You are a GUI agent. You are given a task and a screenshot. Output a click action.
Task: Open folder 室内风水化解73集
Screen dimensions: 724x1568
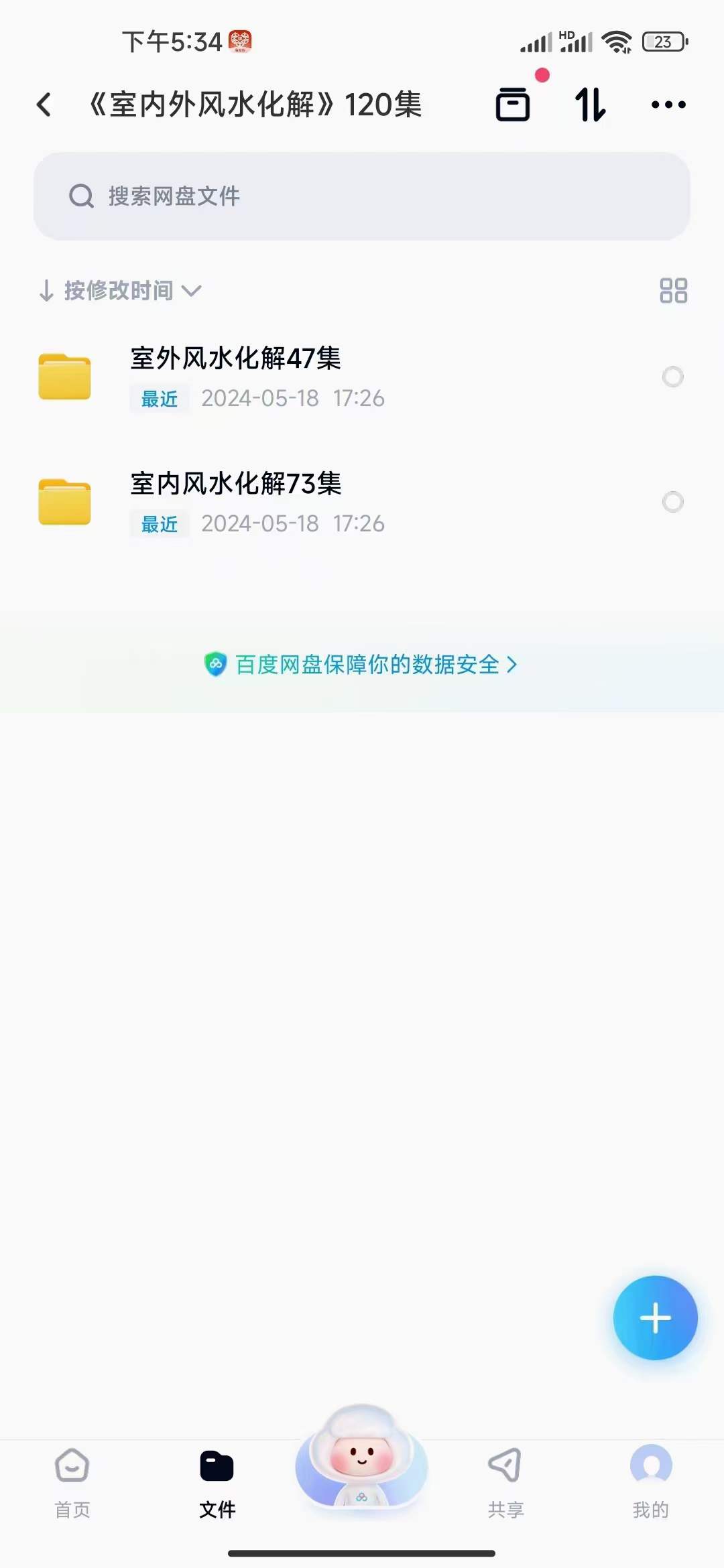tap(235, 501)
